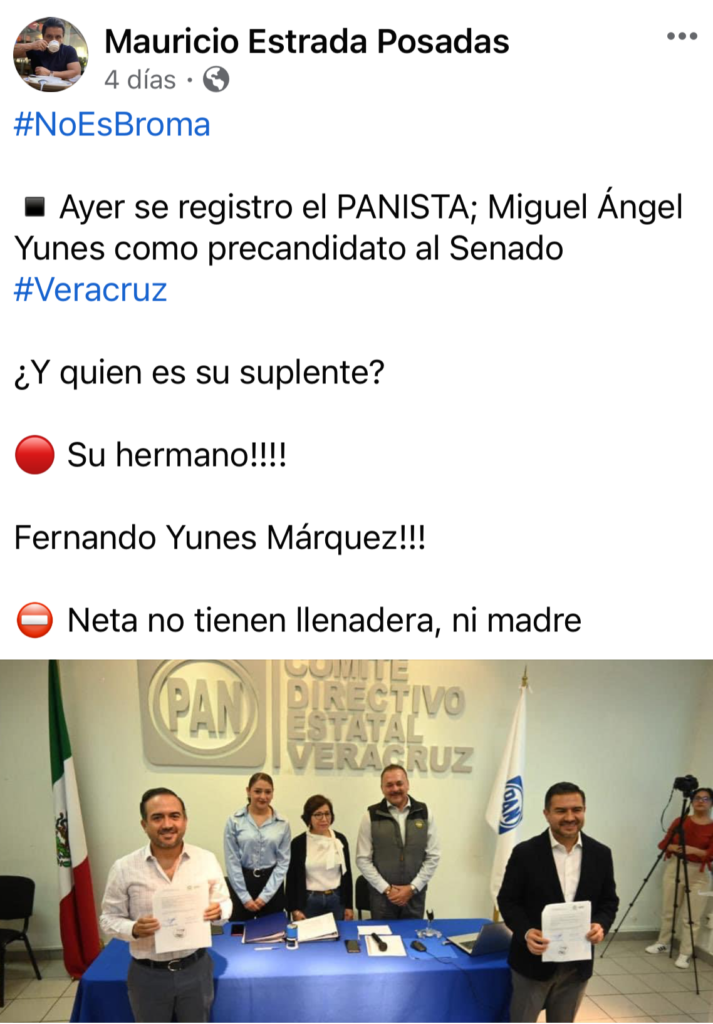
Task: Open the post's three-dot options menu
Action: click(x=681, y=37)
